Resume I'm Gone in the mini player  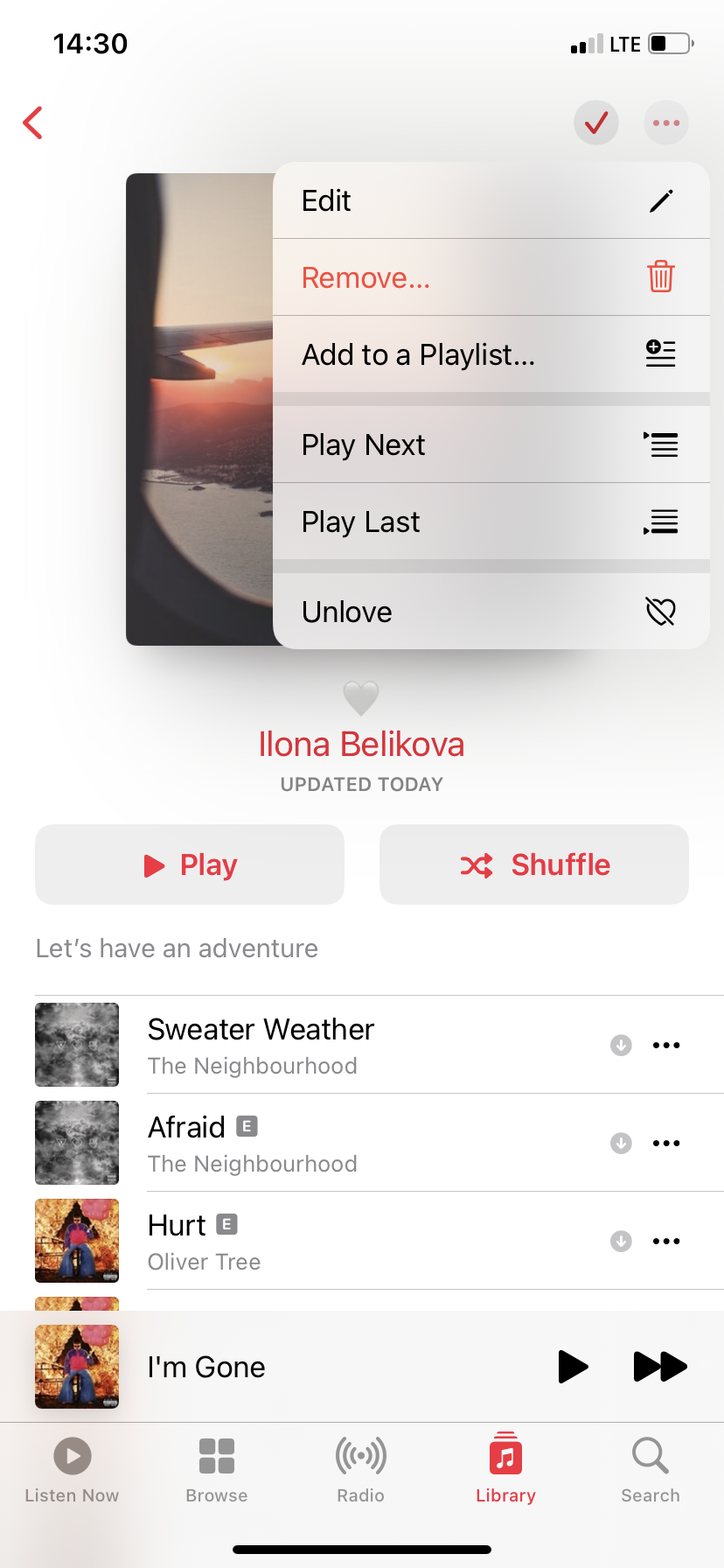pos(573,1366)
